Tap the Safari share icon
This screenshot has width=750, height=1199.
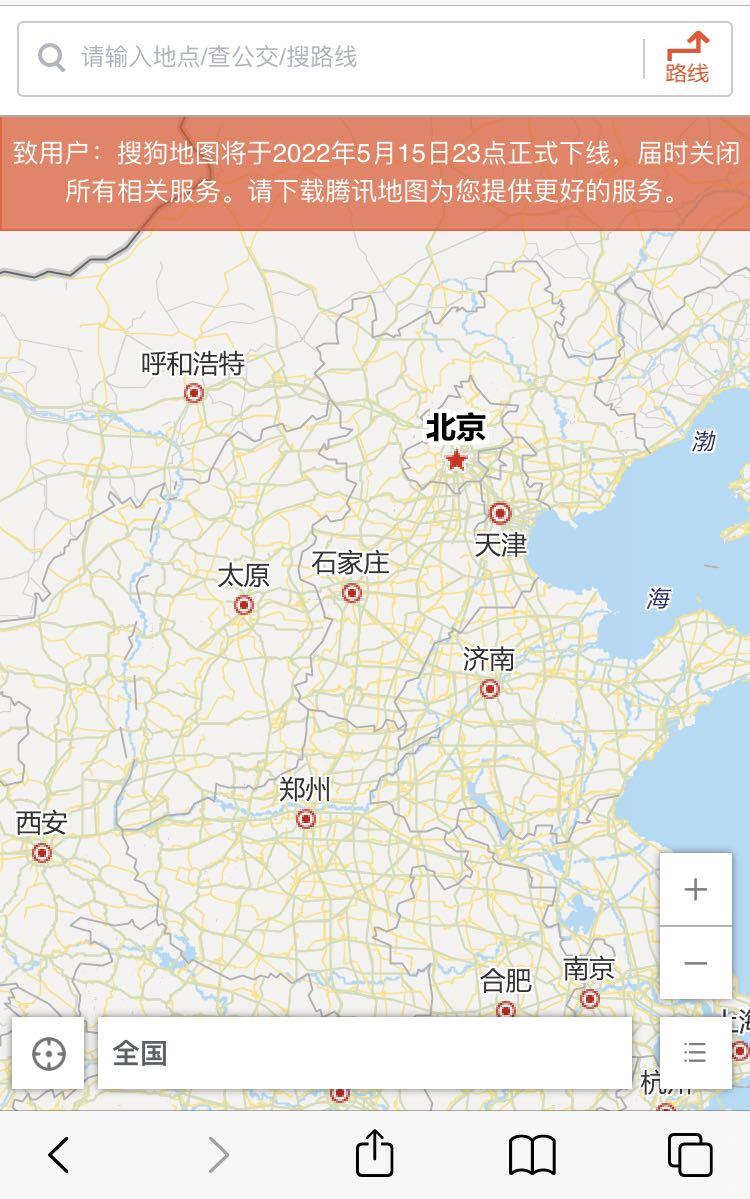[x=375, y=1155]
